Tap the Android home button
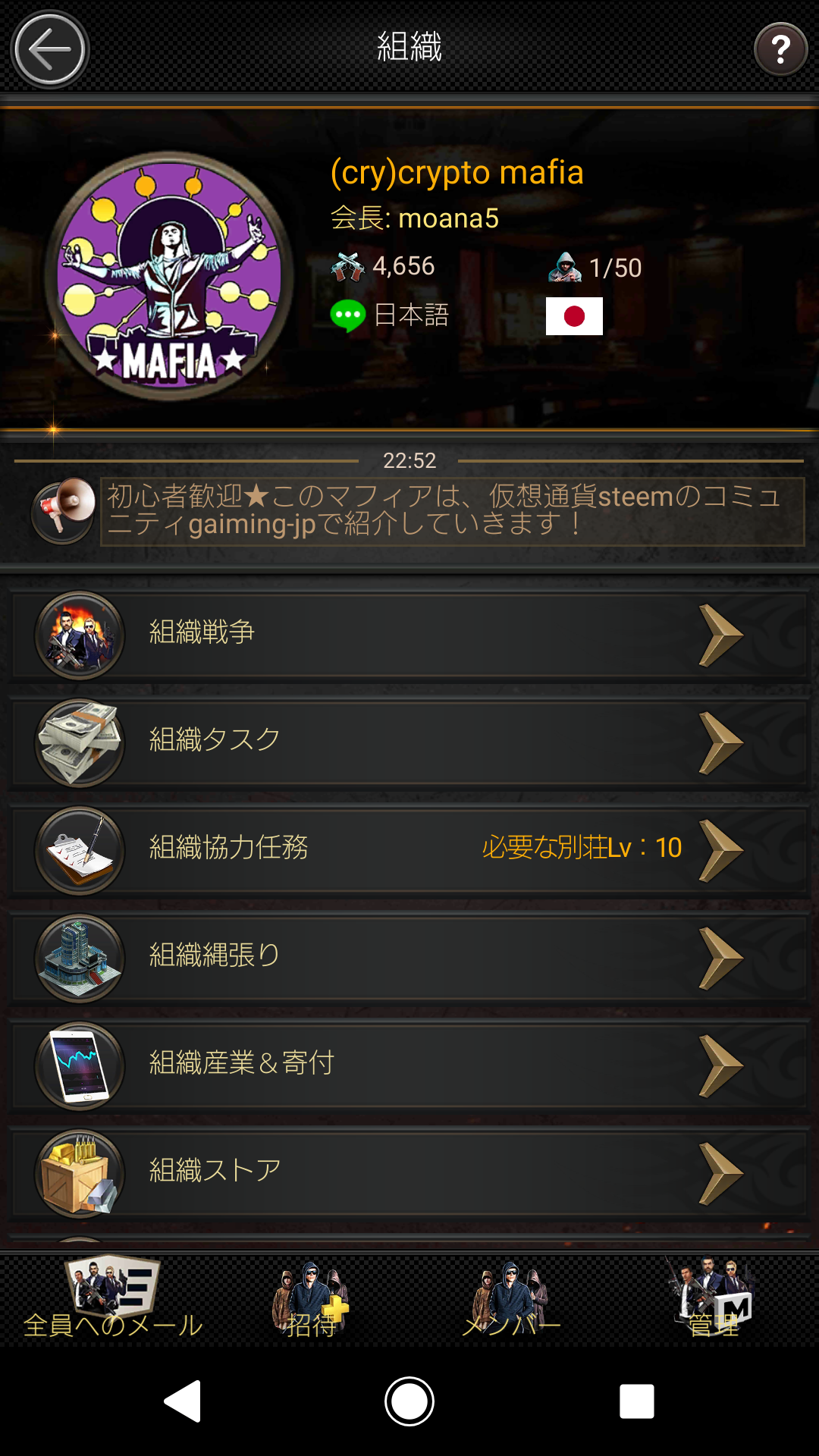819x1456 pixels. click(x=409, y=1401)
